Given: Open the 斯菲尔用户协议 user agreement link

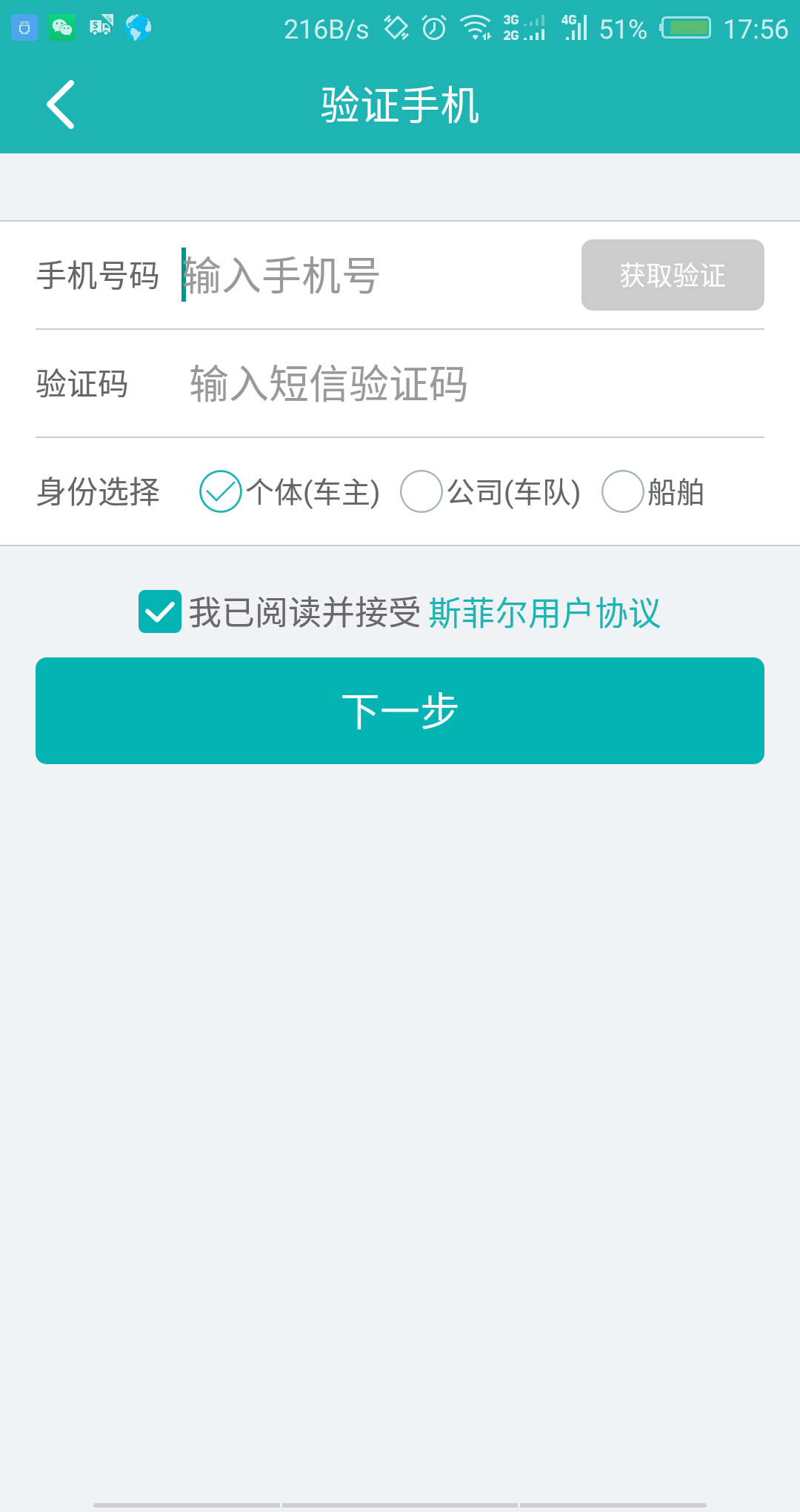Looking at the screenshot, I should pos(544,612).
